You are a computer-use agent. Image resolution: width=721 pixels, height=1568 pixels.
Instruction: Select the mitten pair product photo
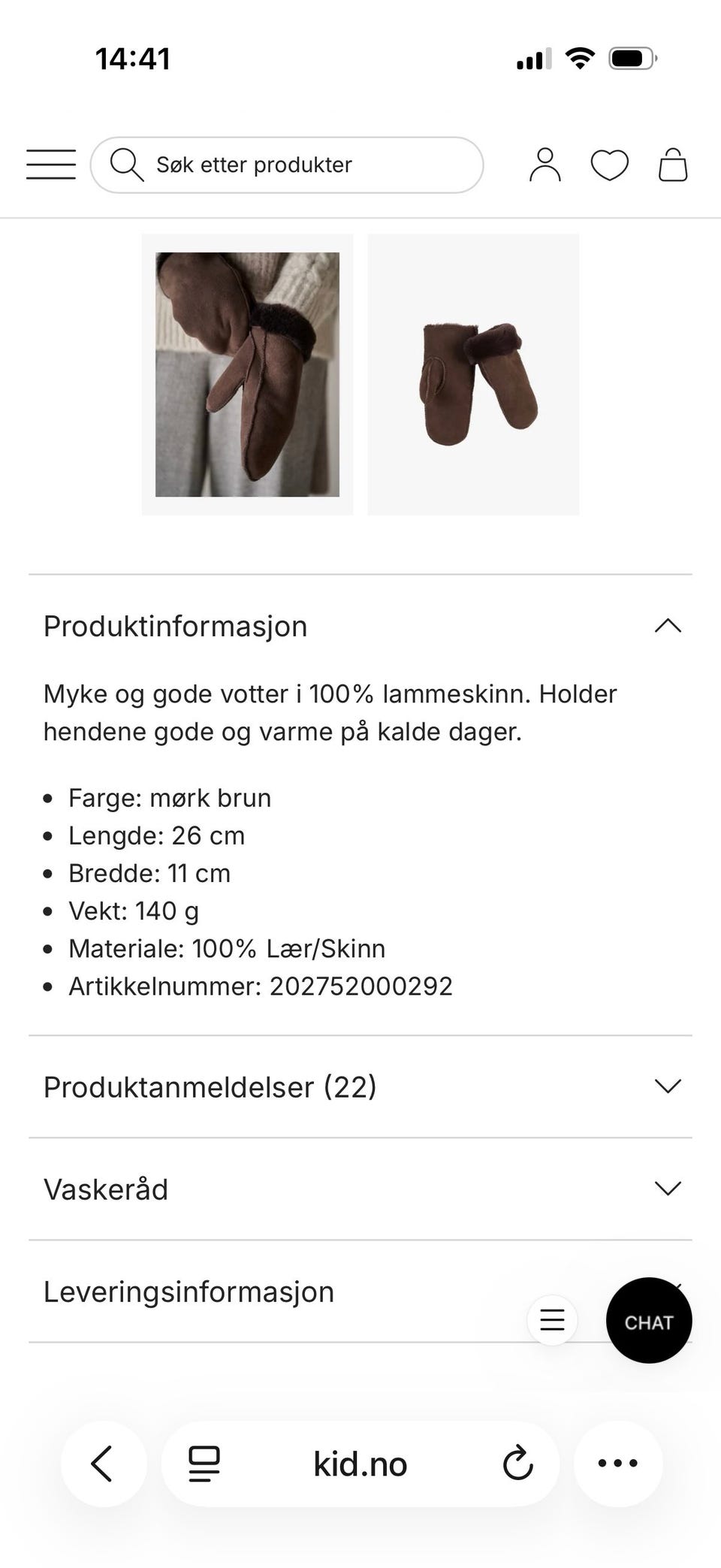point(472,373)
